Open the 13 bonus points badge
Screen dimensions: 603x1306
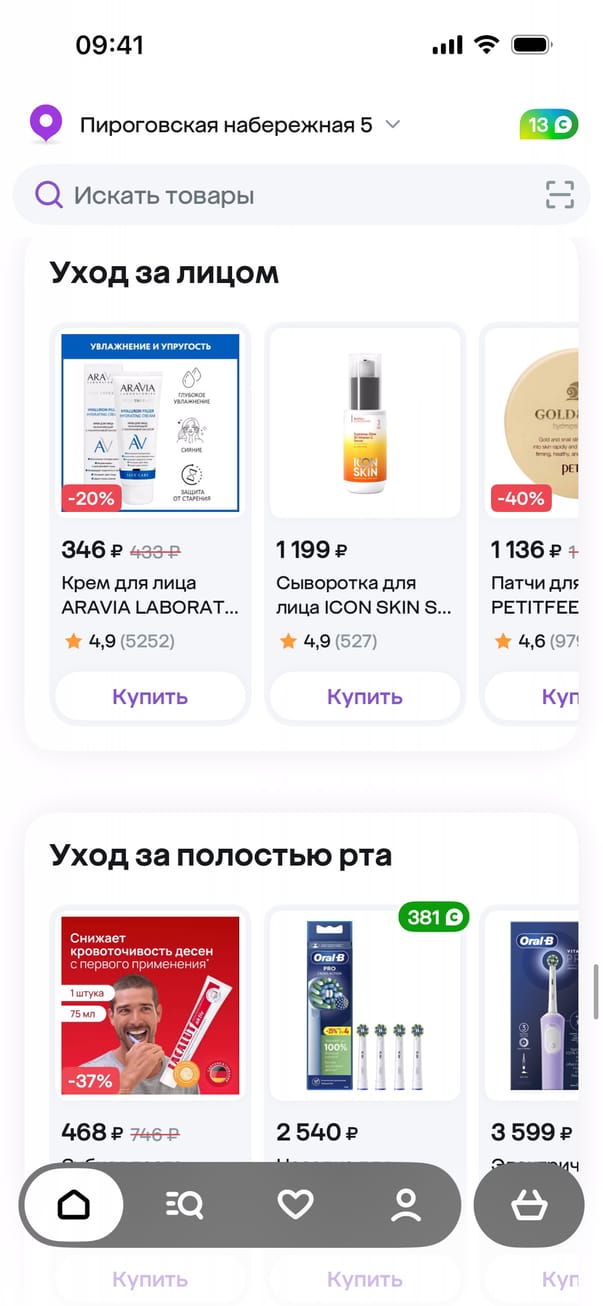[x=548, y=125]
